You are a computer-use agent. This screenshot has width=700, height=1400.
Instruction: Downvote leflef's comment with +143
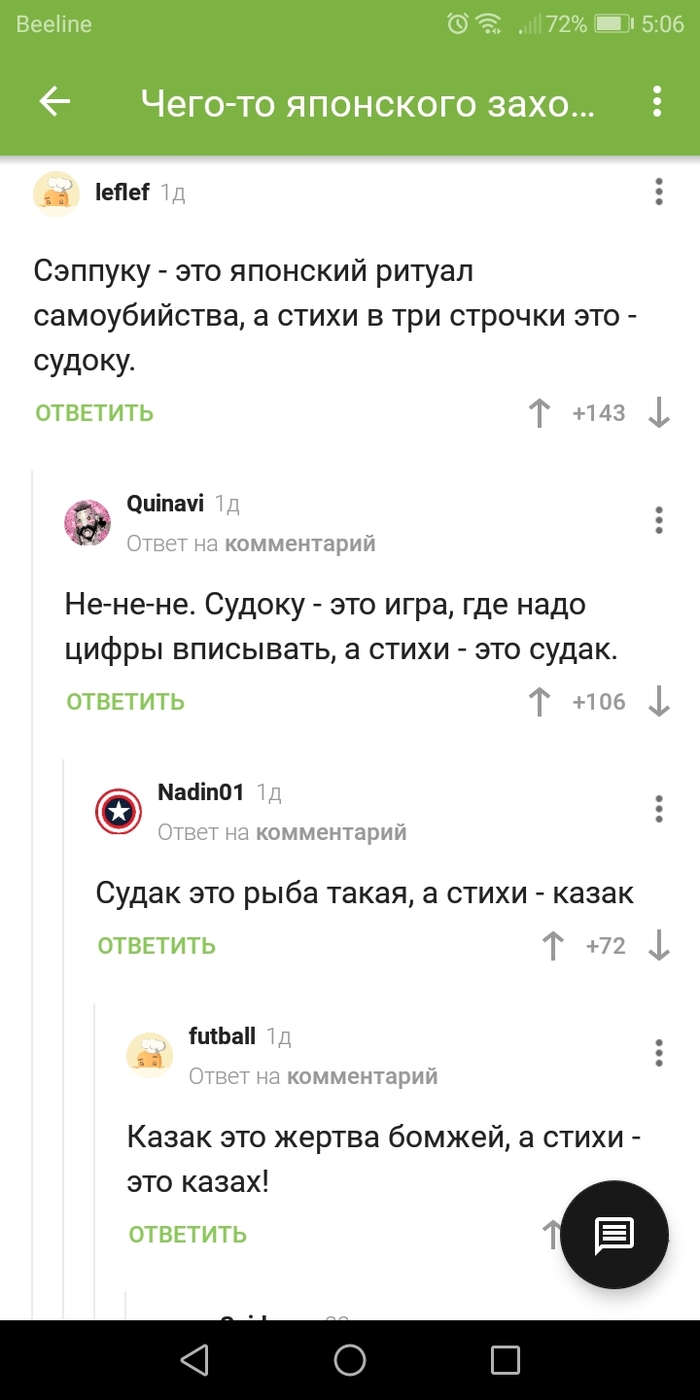pos(659,413)
